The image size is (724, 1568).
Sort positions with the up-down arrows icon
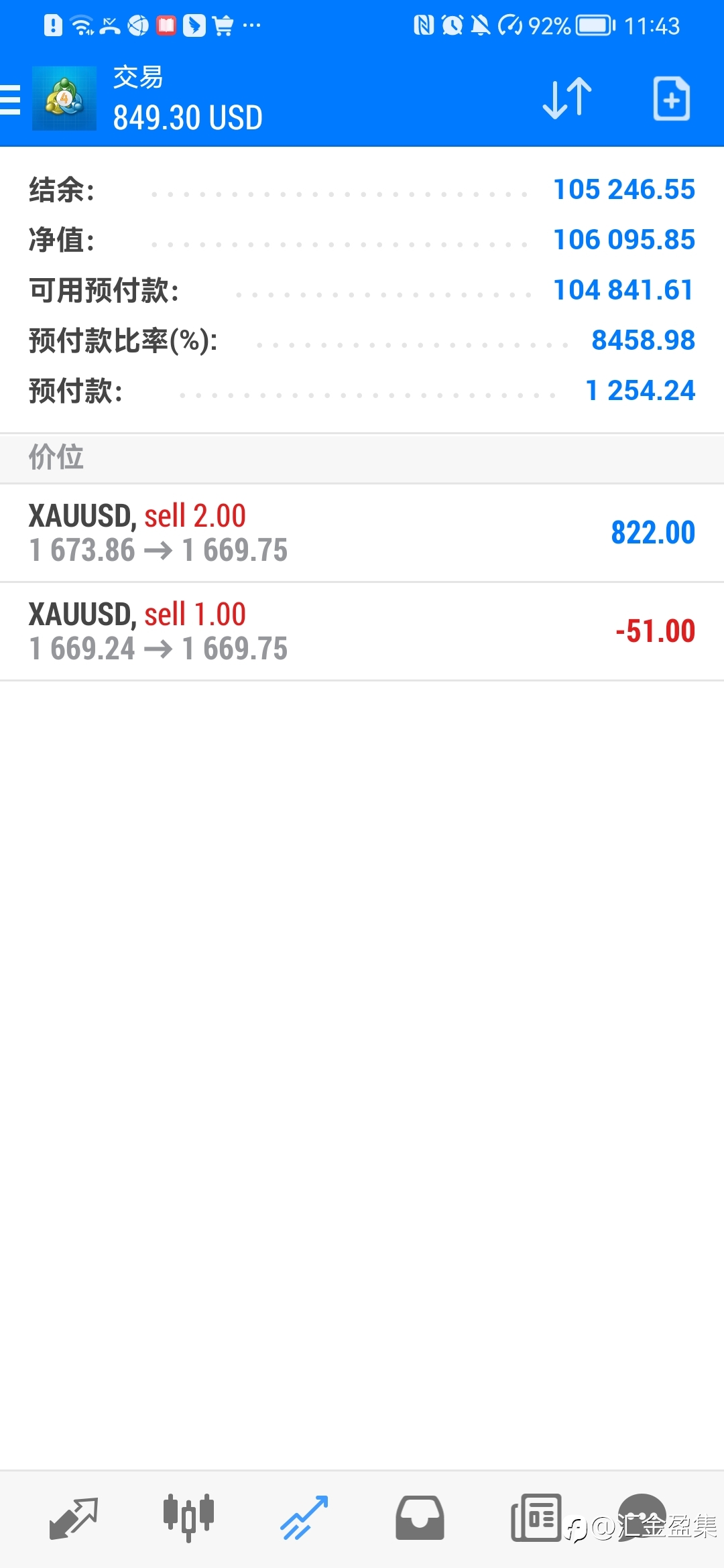[567, 99]
